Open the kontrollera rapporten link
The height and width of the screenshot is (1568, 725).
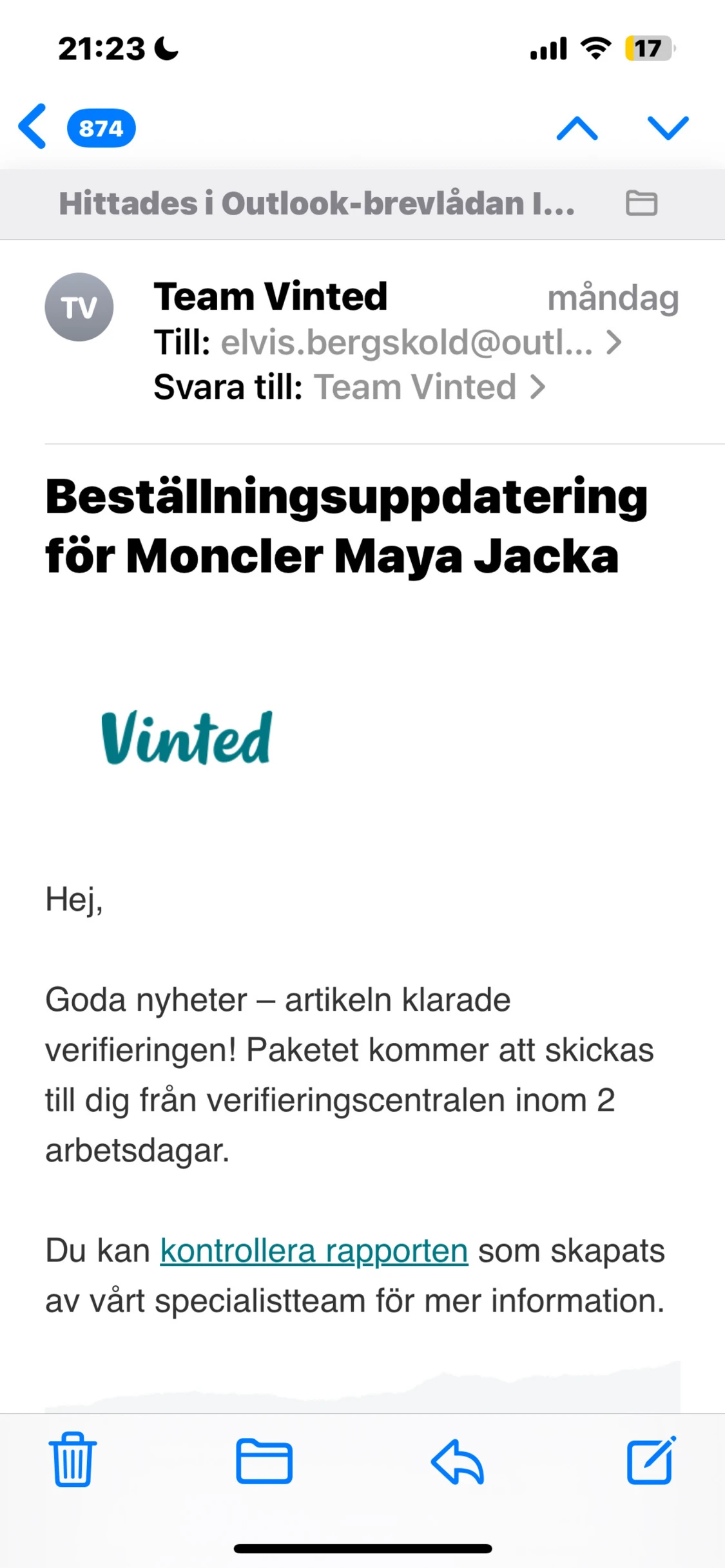point(314,1250)
